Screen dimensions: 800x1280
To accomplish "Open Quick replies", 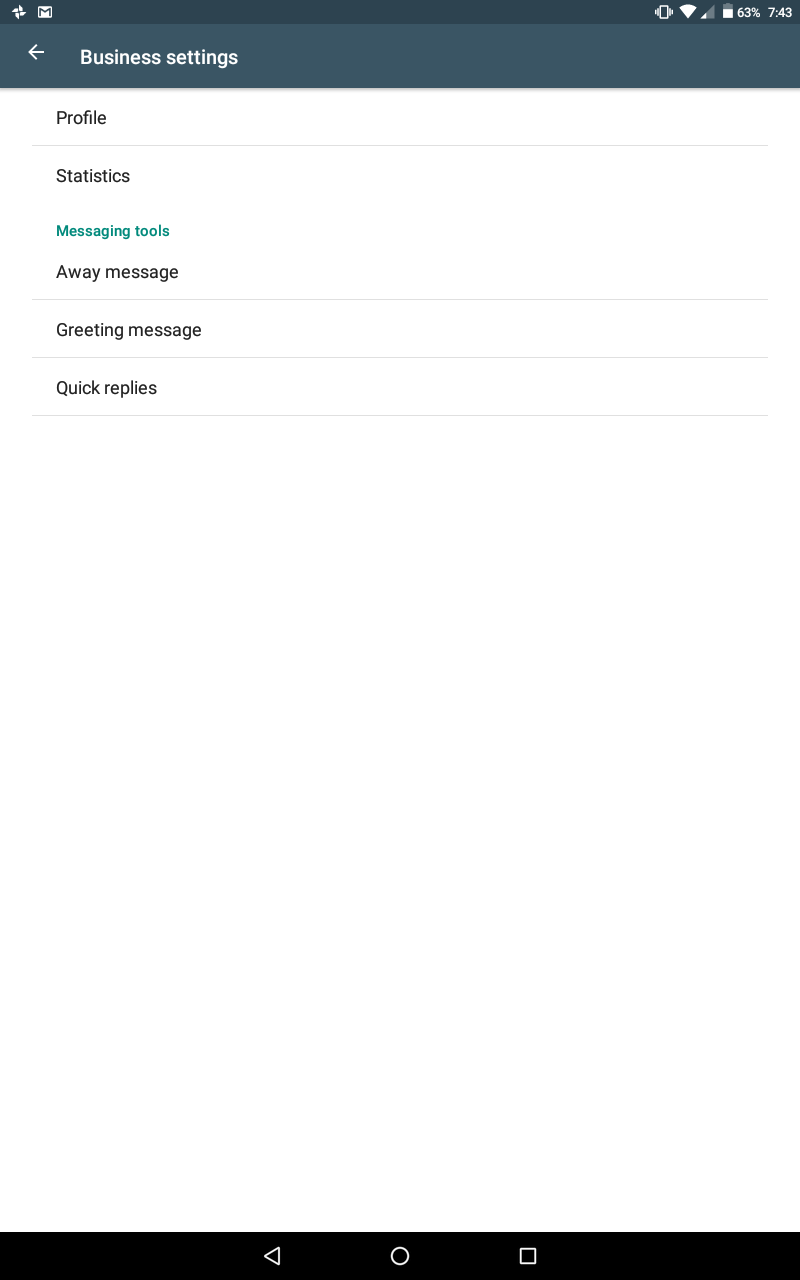I will pyautogui.click(x=400, y=388).
